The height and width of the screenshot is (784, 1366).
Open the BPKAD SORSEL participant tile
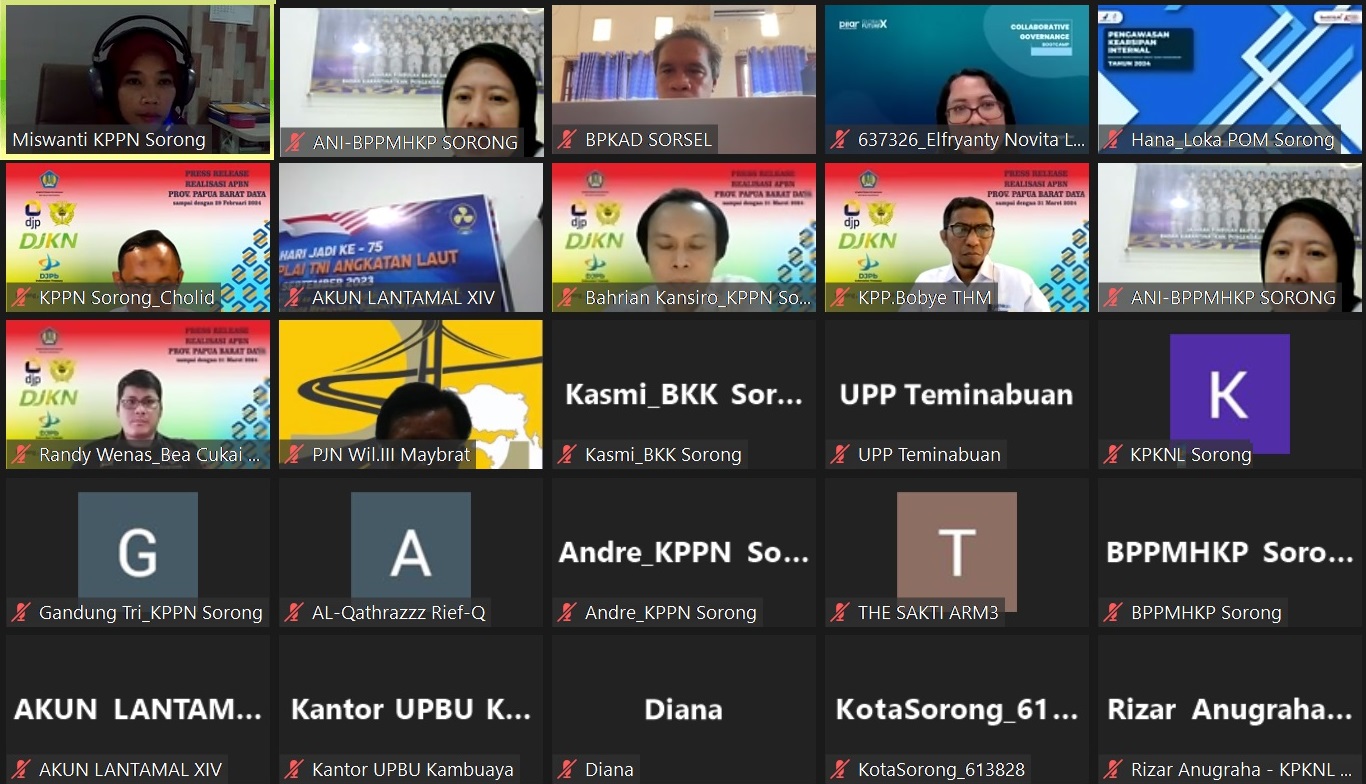(683, 80)
